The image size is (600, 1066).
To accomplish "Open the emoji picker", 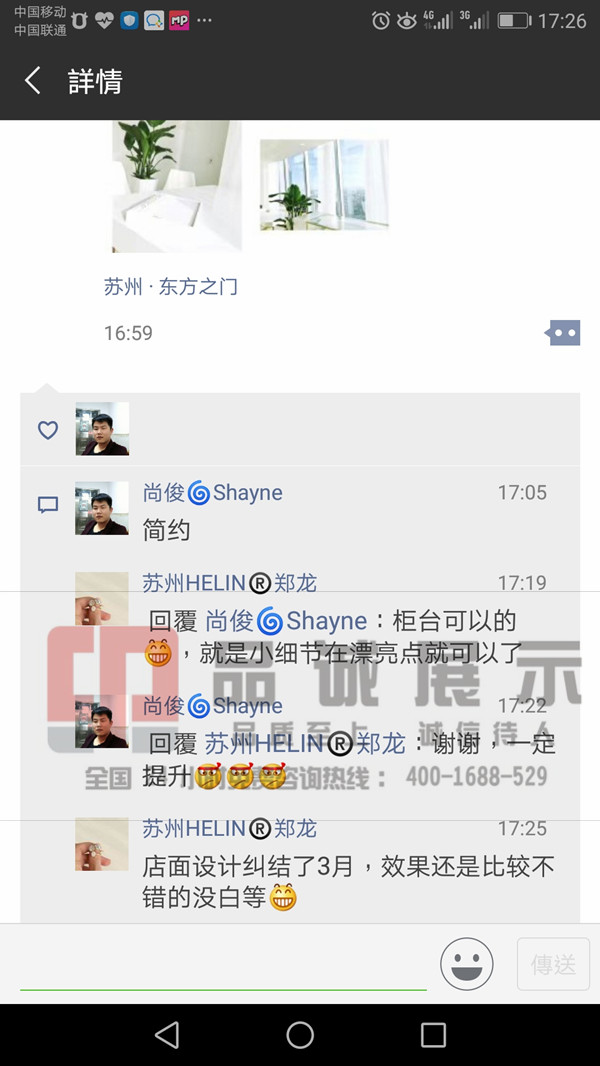I will (x=467, y=965).
